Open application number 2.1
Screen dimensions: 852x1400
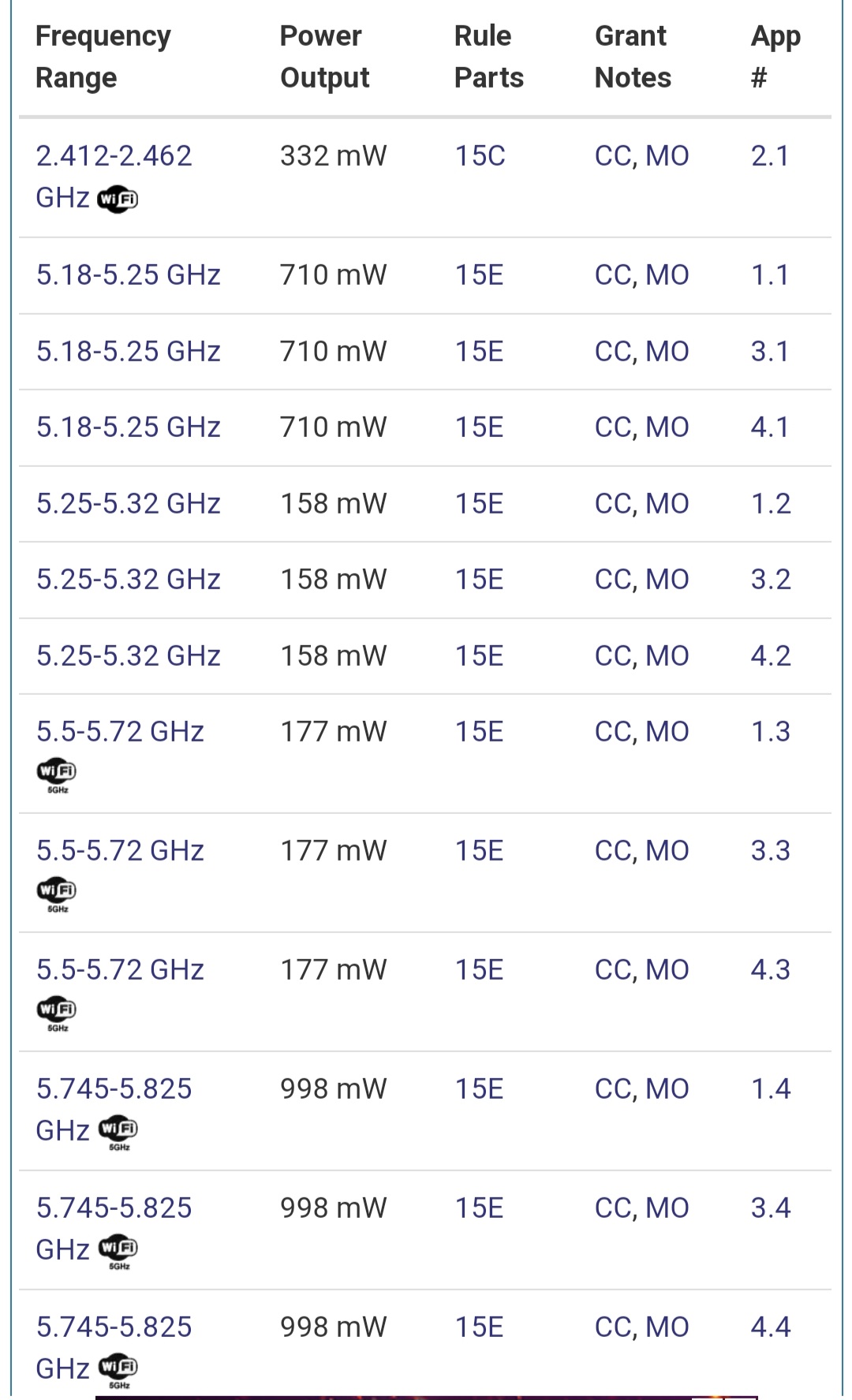point(770,155)
